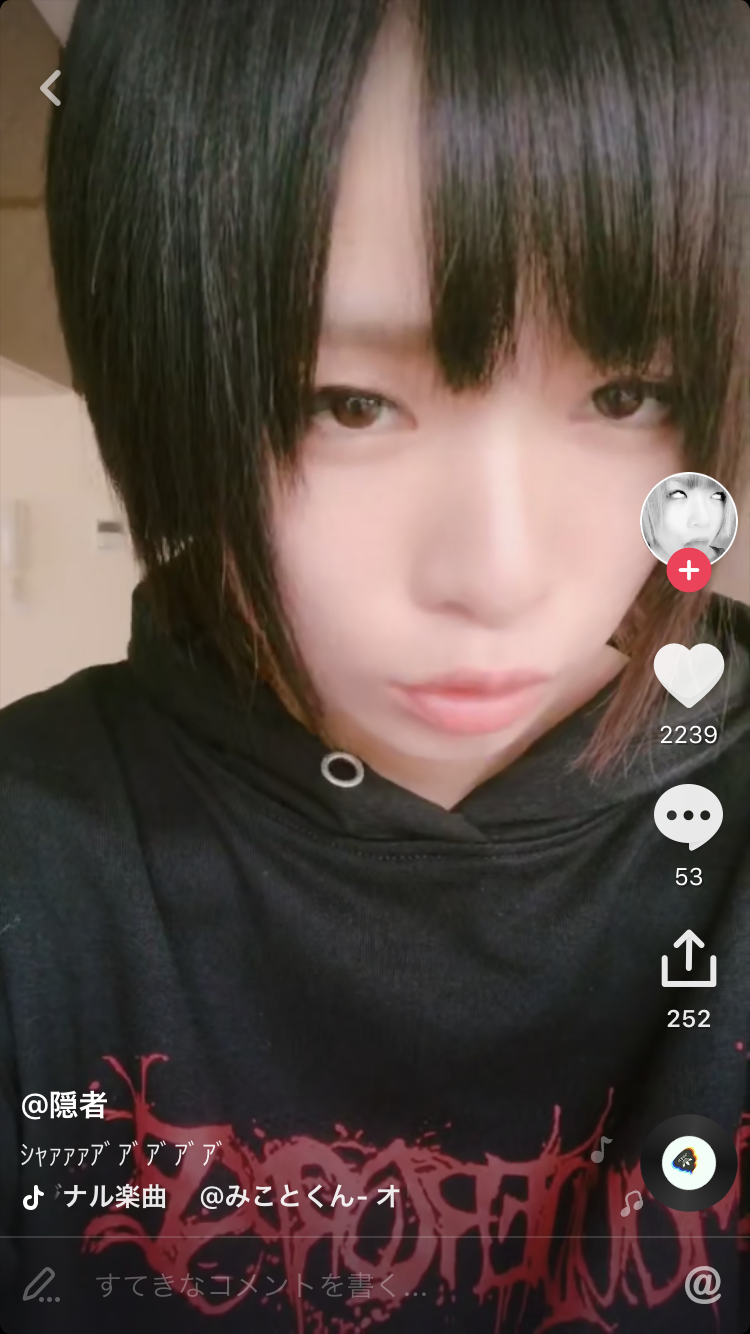Open the @隠者 username
The image size is (750, 1334).
click(x=65, y=1105)
